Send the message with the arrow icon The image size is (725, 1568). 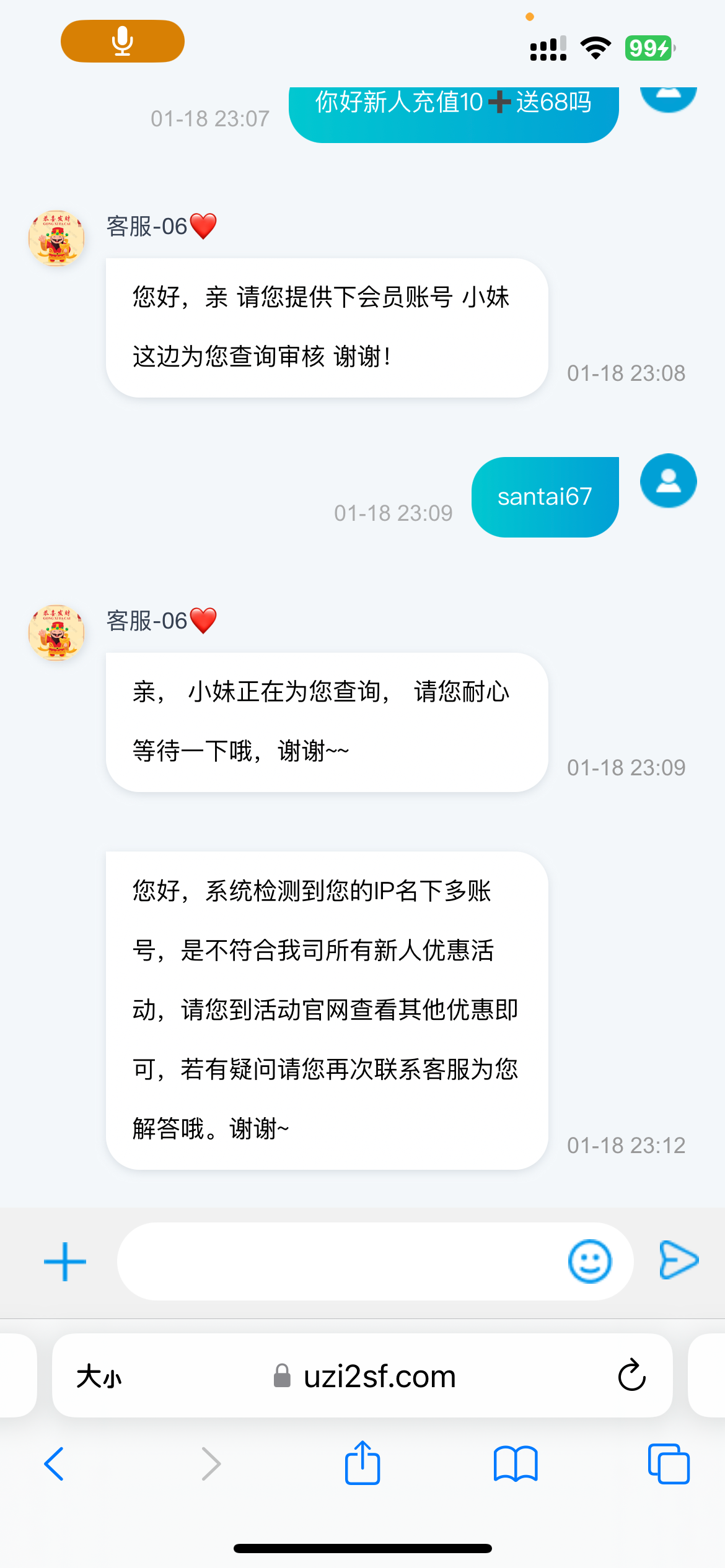679,1260
